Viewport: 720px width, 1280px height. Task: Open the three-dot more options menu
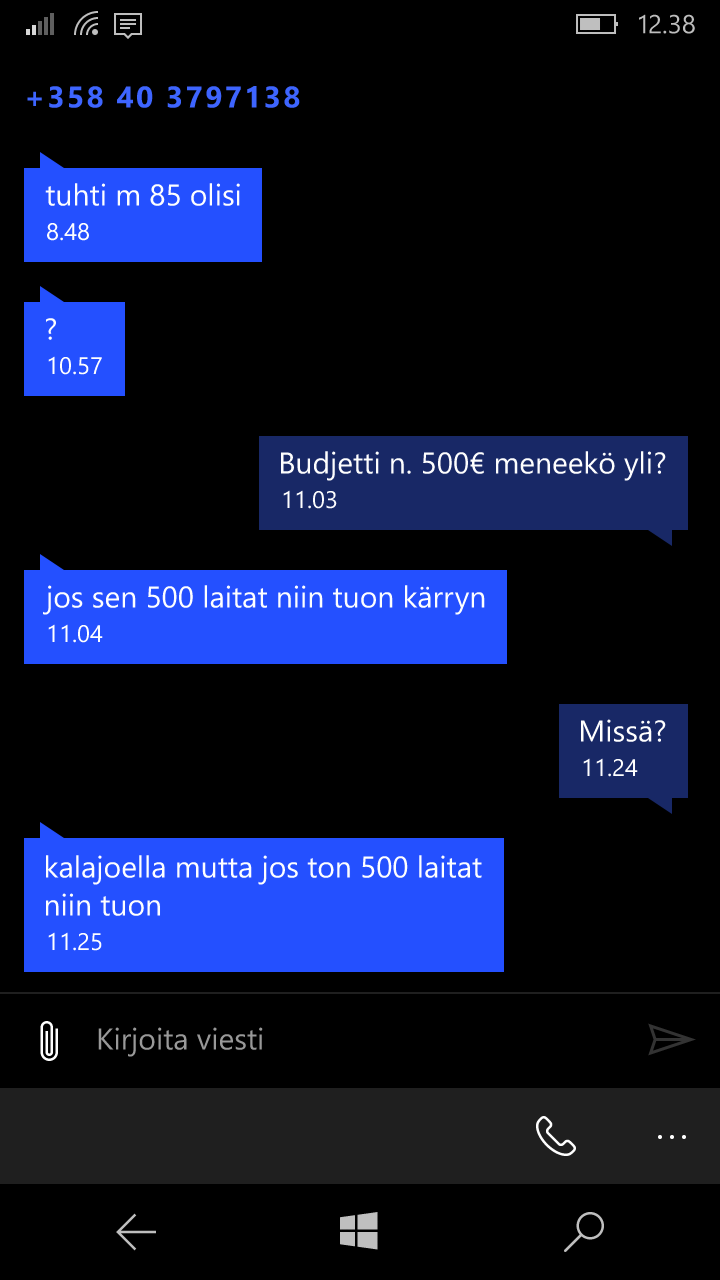(x=671, y=1136)
